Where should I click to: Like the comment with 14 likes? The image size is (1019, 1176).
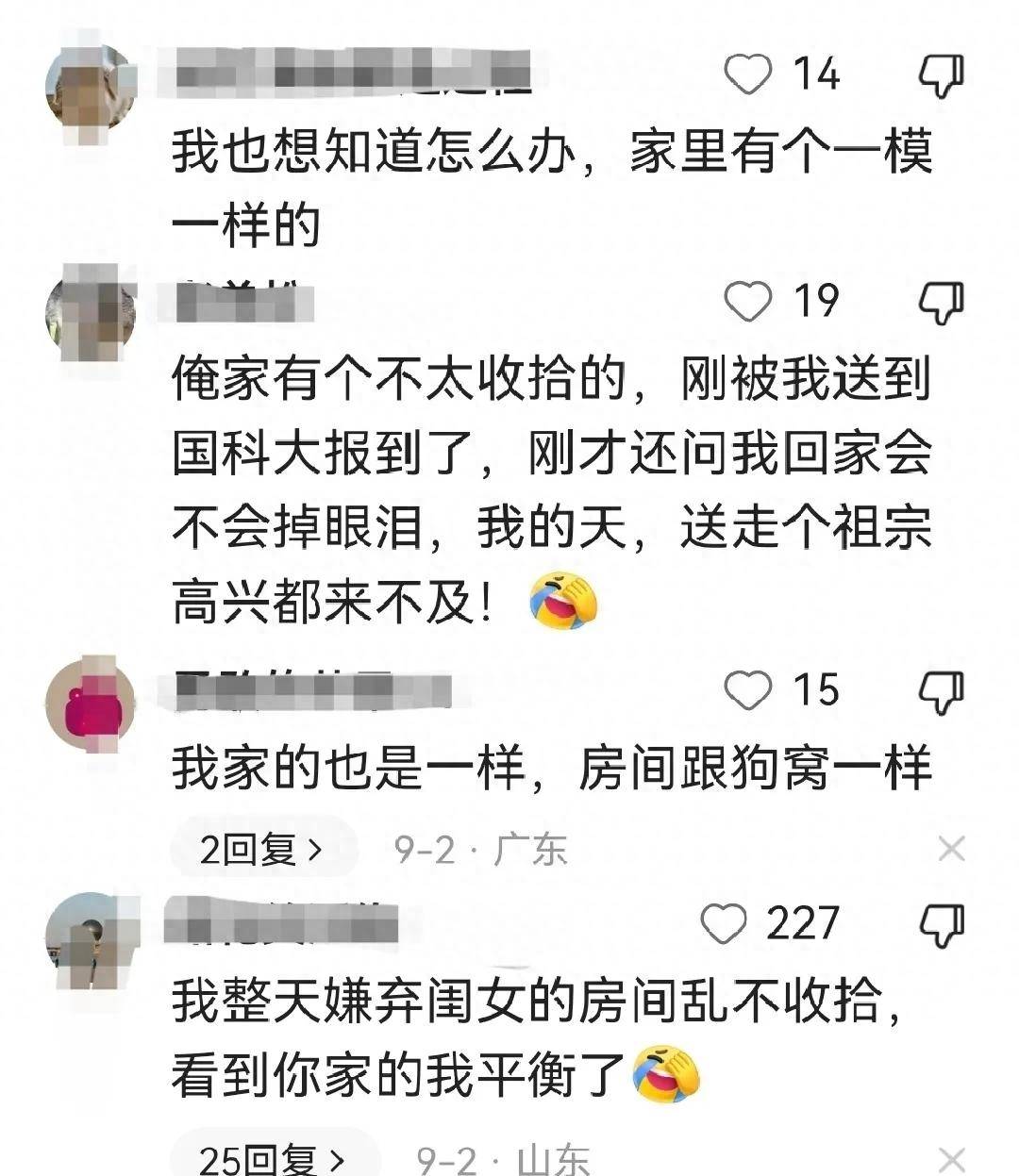(748, 74)
